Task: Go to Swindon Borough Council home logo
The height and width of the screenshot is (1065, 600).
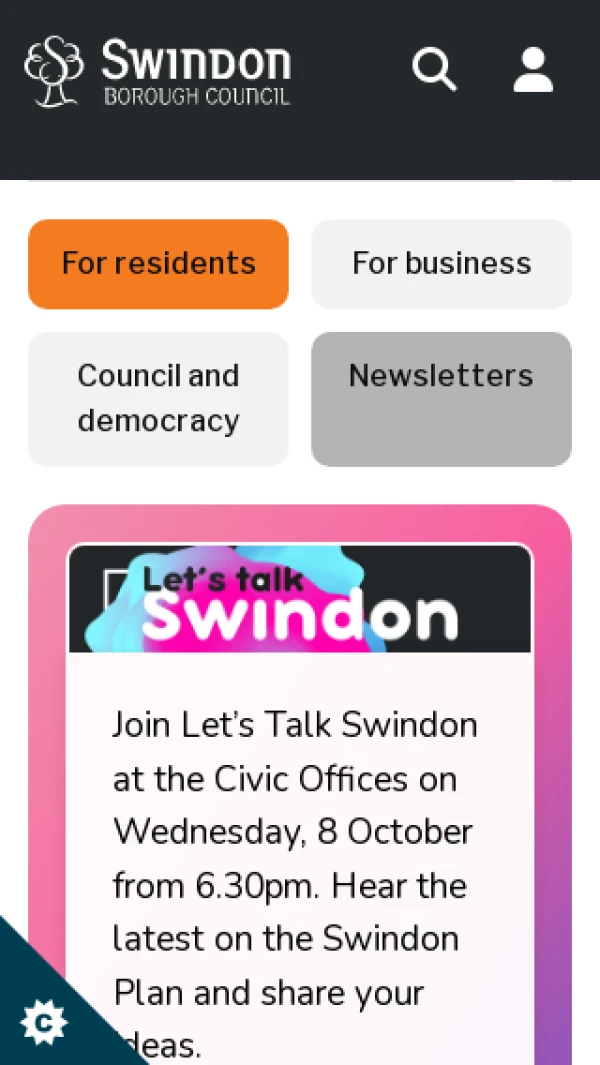Action: [x=157, y=71]
